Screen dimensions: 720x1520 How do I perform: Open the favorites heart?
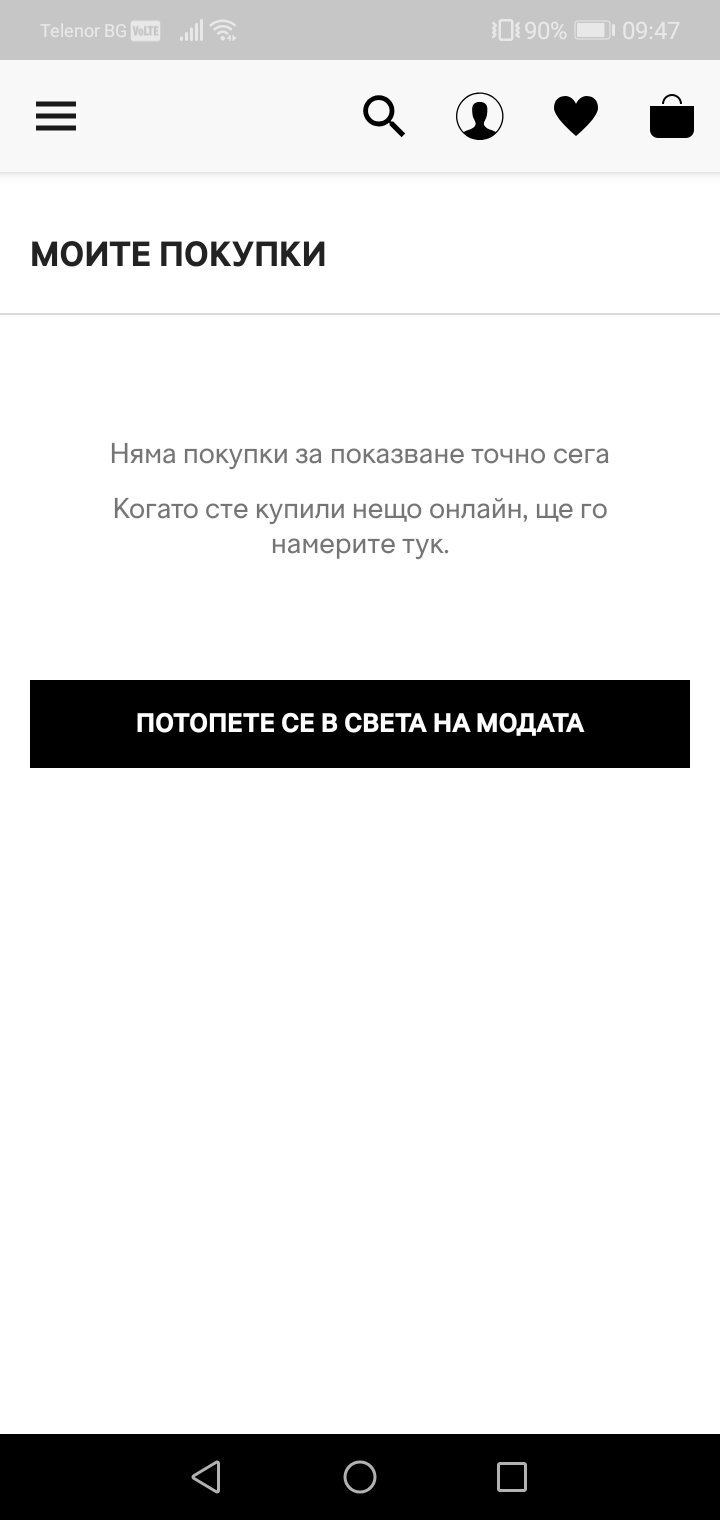coord(576,117)
